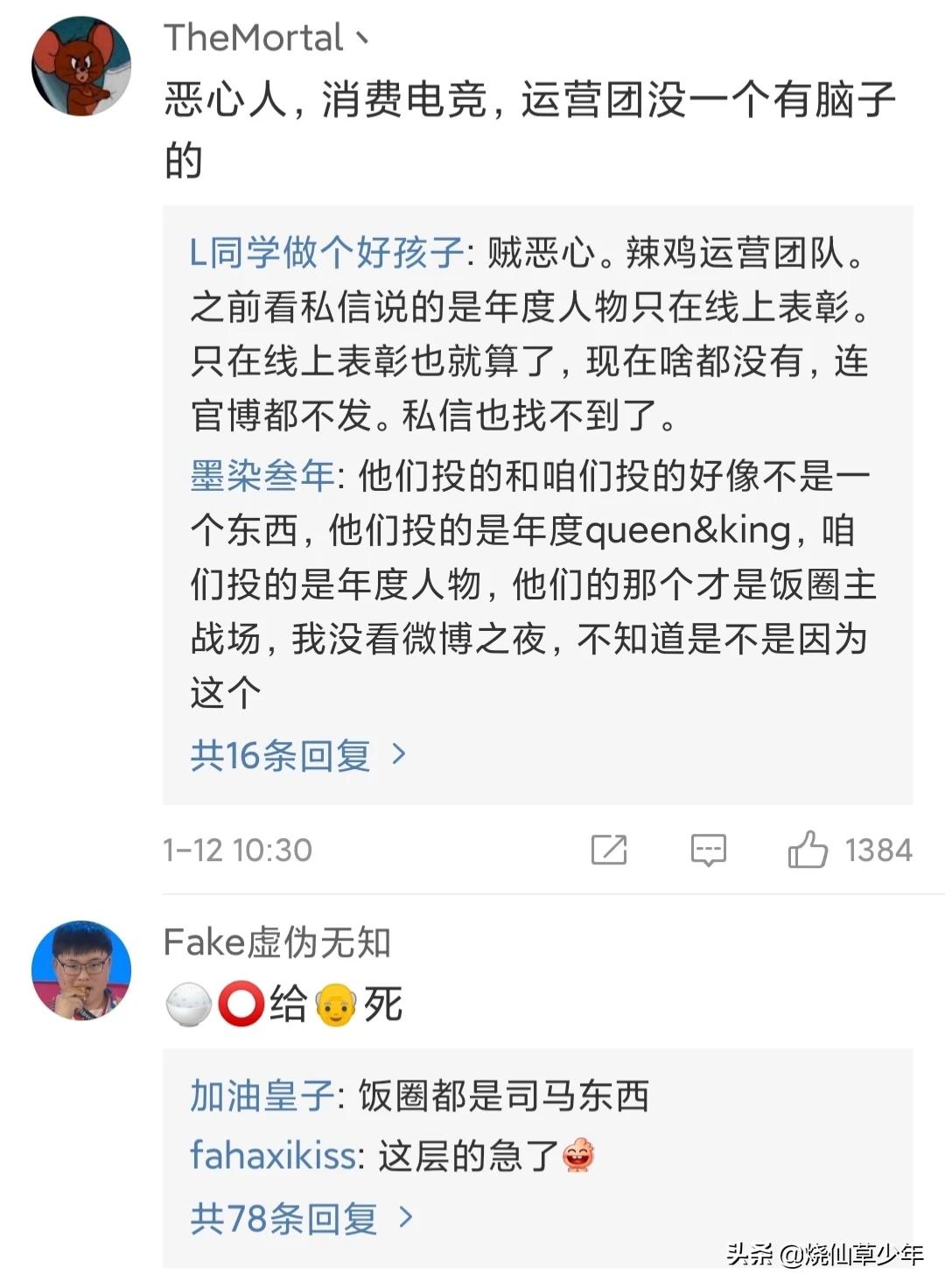Reply to TheMortal's comment
Screen dimensions: 945x1288
708,850
